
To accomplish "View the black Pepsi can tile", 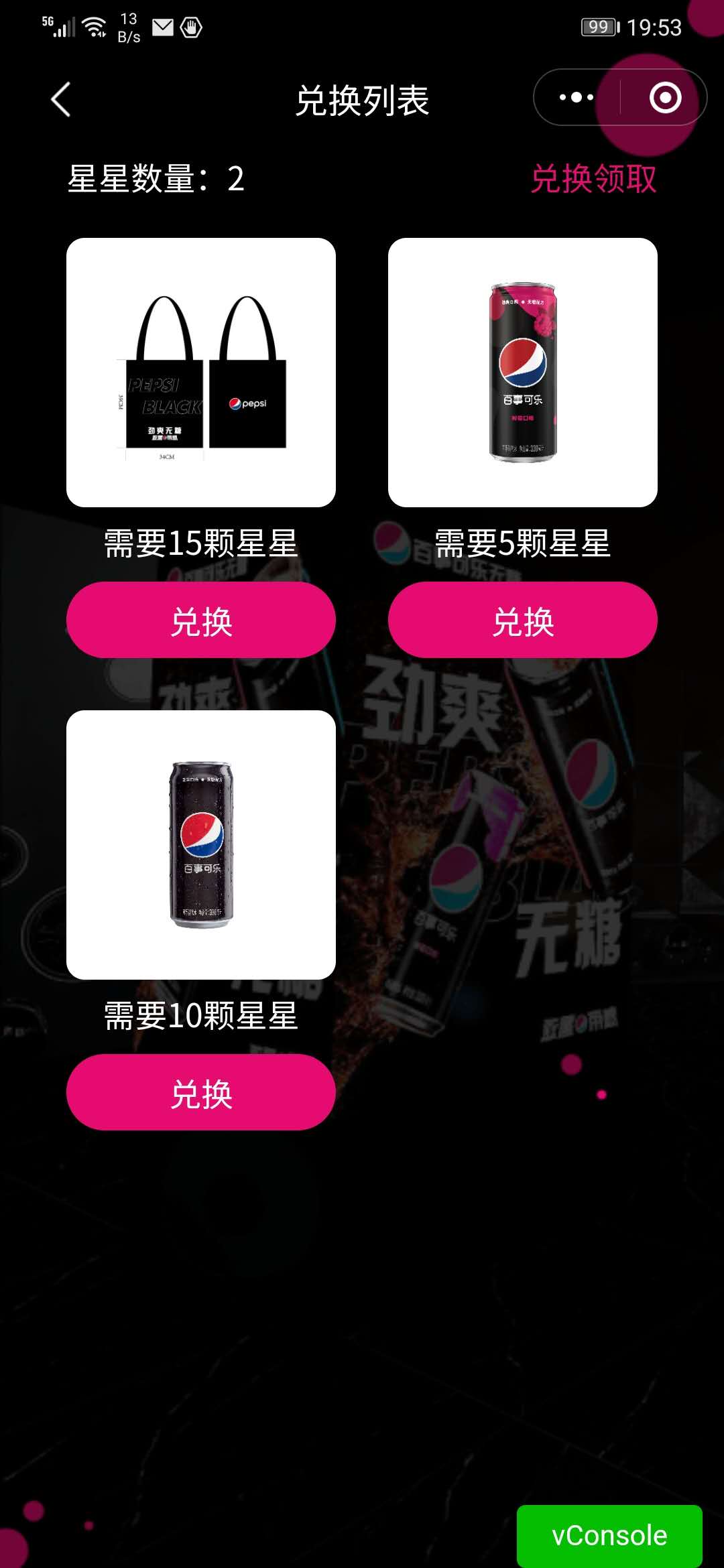I will (x=201, y=845).
